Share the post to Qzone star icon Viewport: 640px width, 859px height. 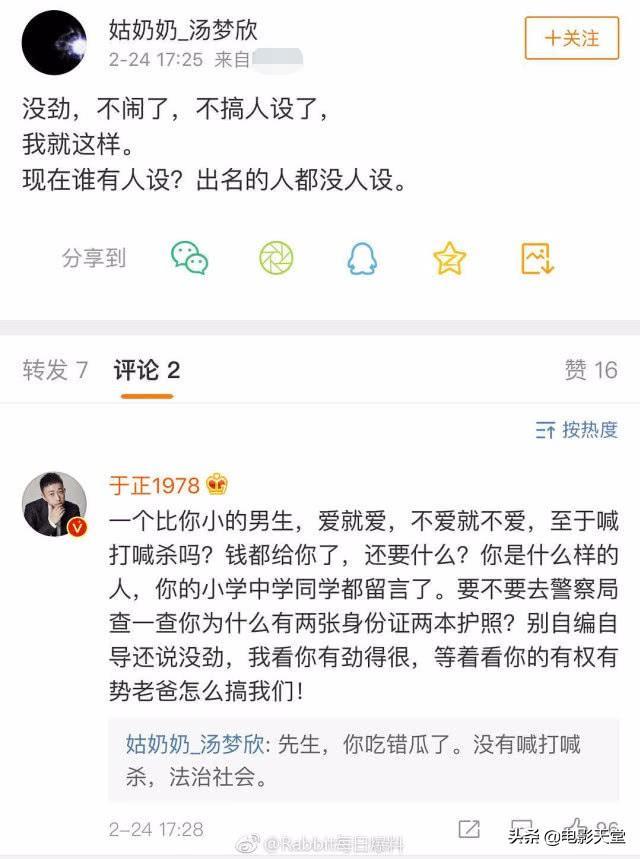tap(450, 258)
